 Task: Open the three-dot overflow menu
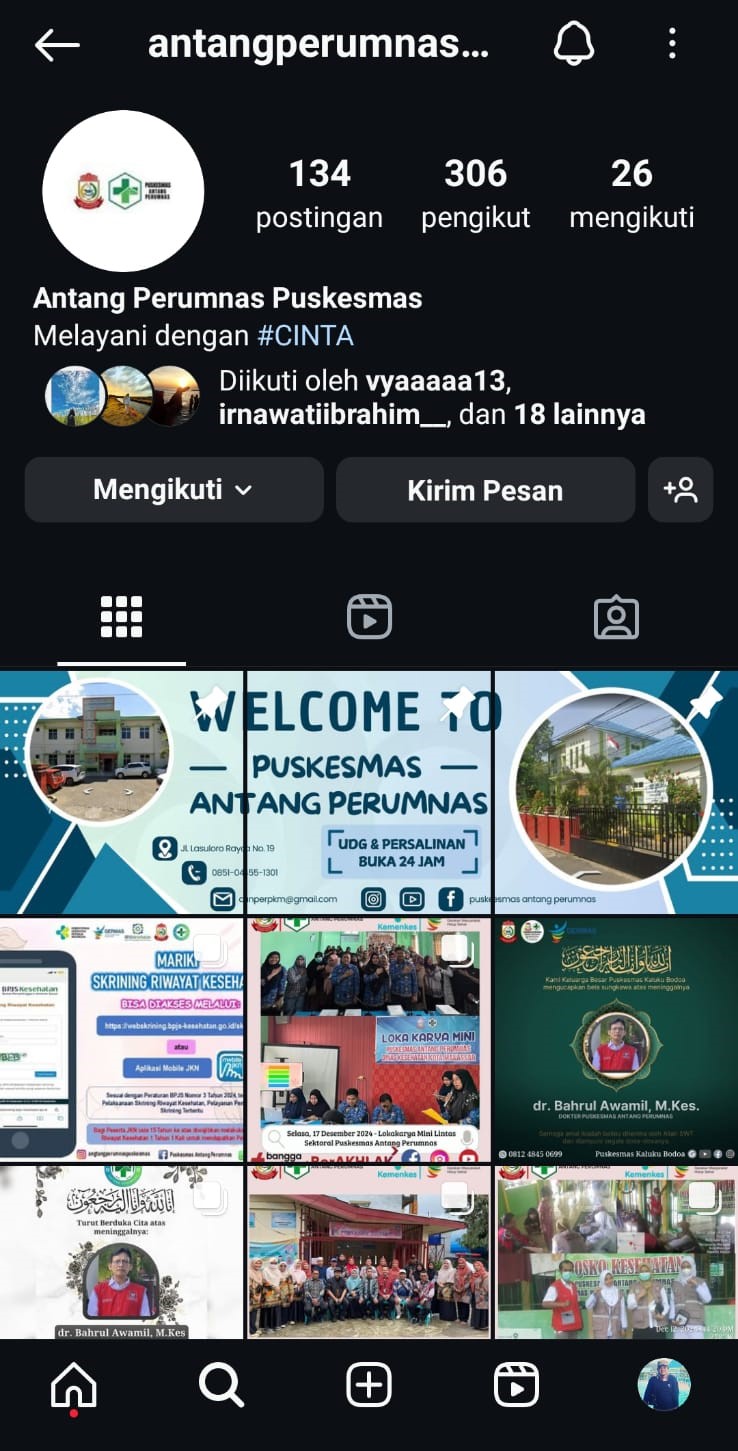point(672,44)
